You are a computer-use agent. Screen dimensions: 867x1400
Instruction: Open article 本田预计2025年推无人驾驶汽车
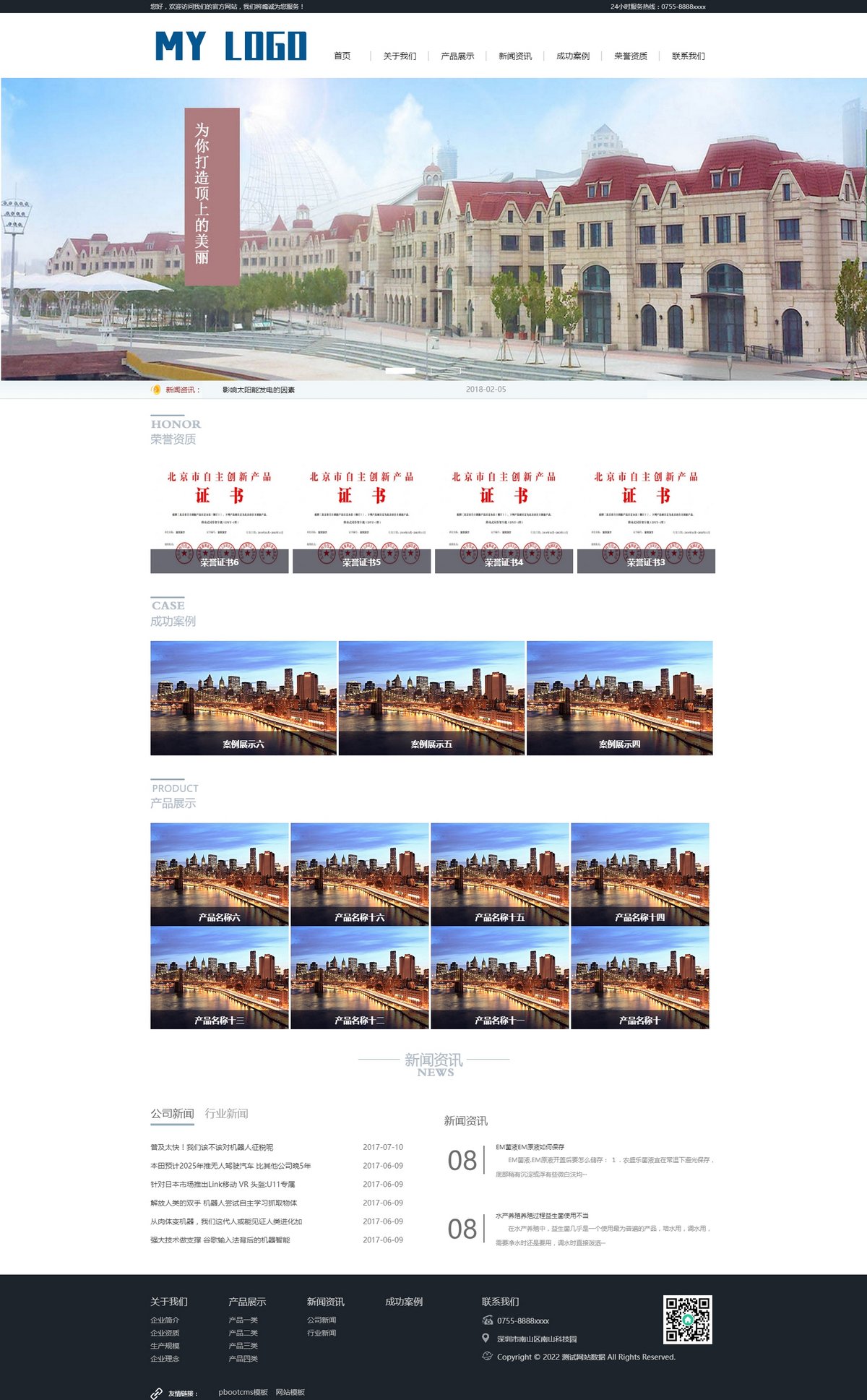(x=230, y=1166)
